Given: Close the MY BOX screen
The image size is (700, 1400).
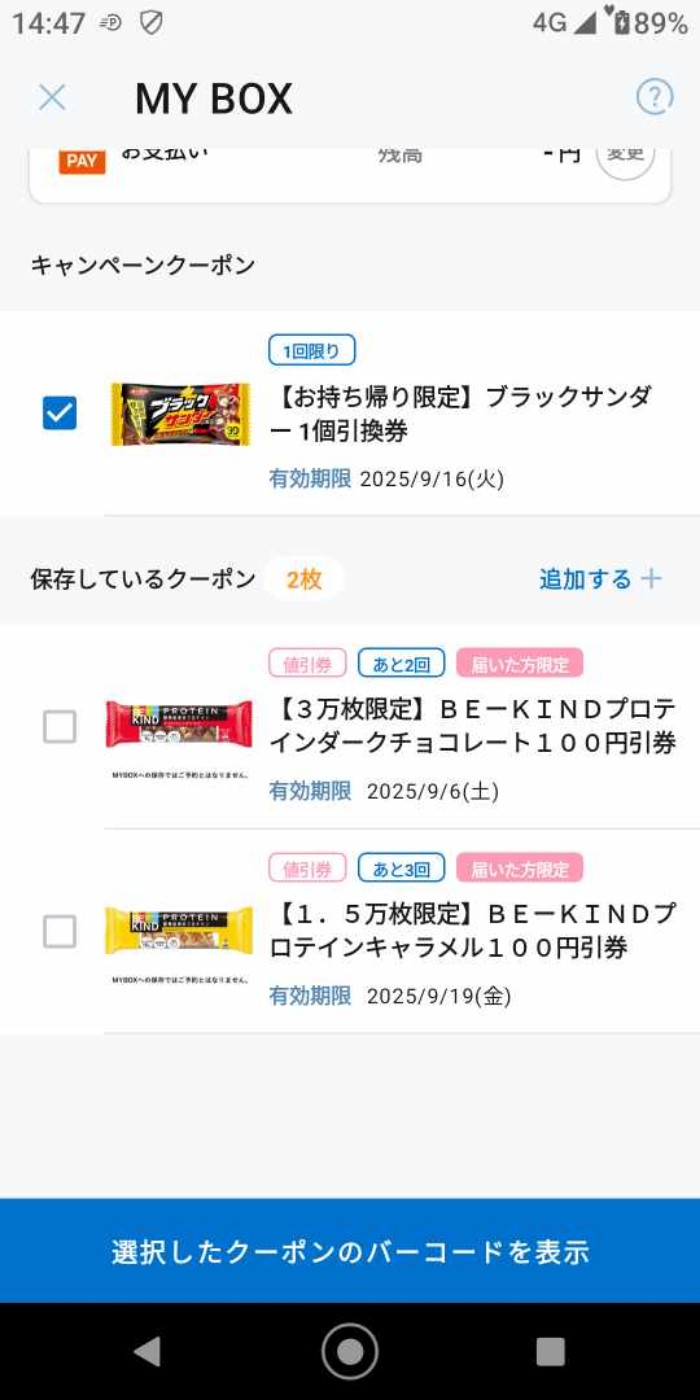Looking at the screenshot, I should click(52, 98).
